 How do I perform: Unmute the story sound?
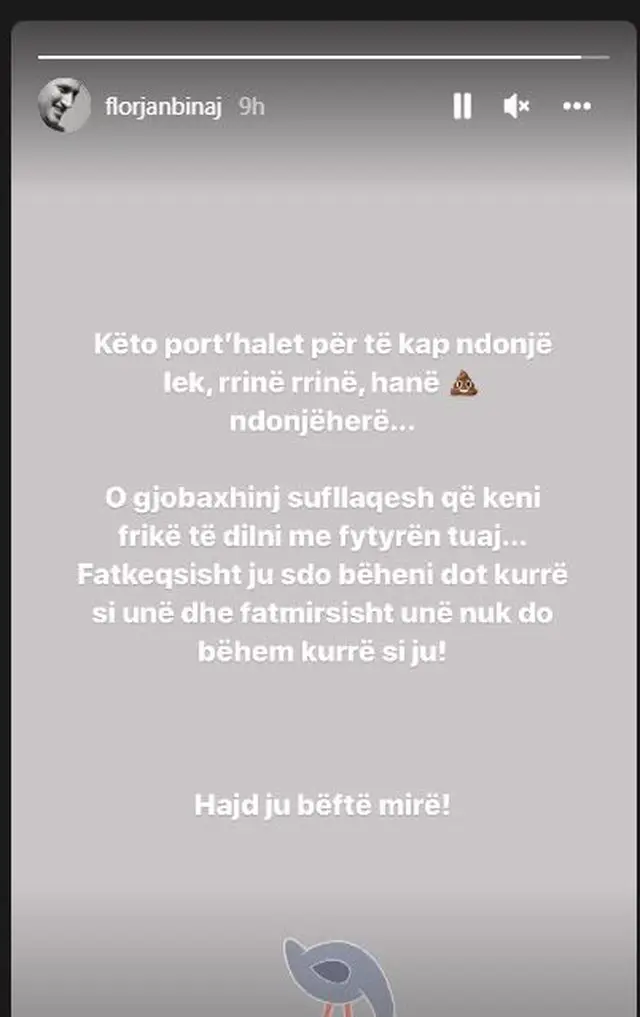(516, 106)
